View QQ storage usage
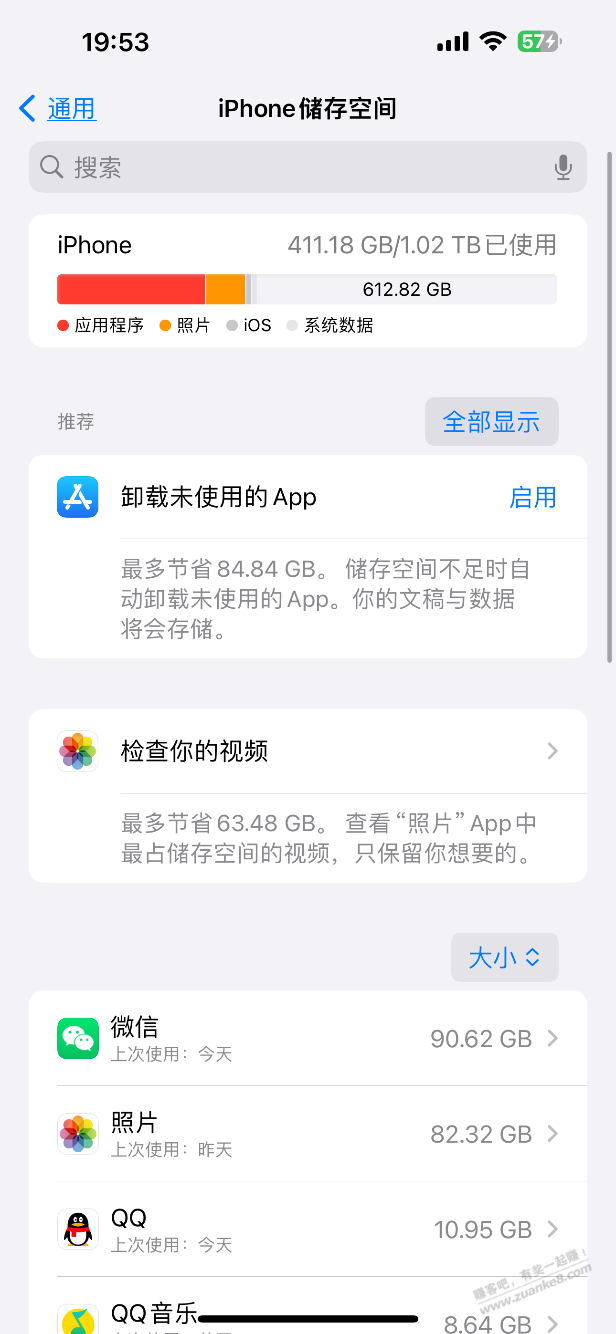 pyautogui.click(x=307, y=1229)
